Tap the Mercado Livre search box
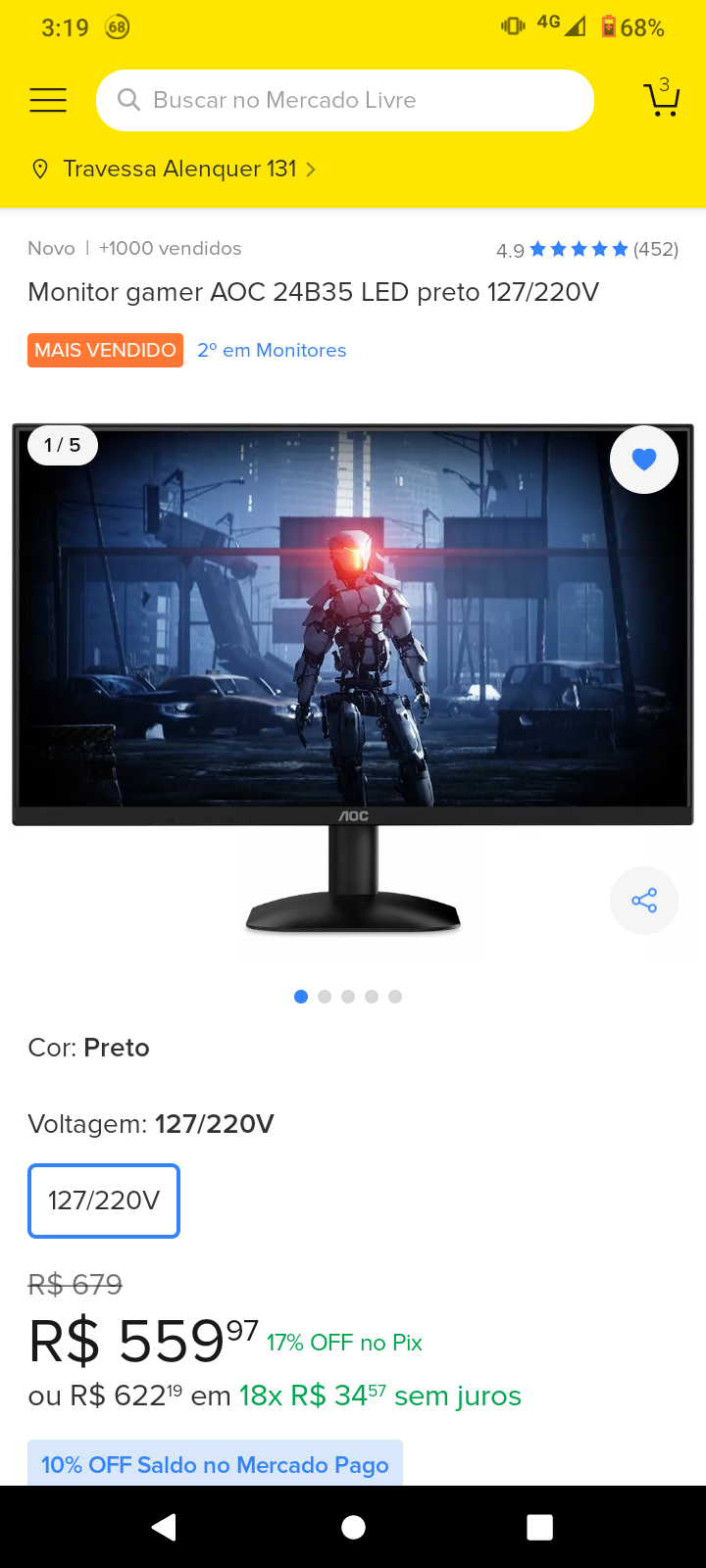This screenshot has height=1568, width=706. 345,100
